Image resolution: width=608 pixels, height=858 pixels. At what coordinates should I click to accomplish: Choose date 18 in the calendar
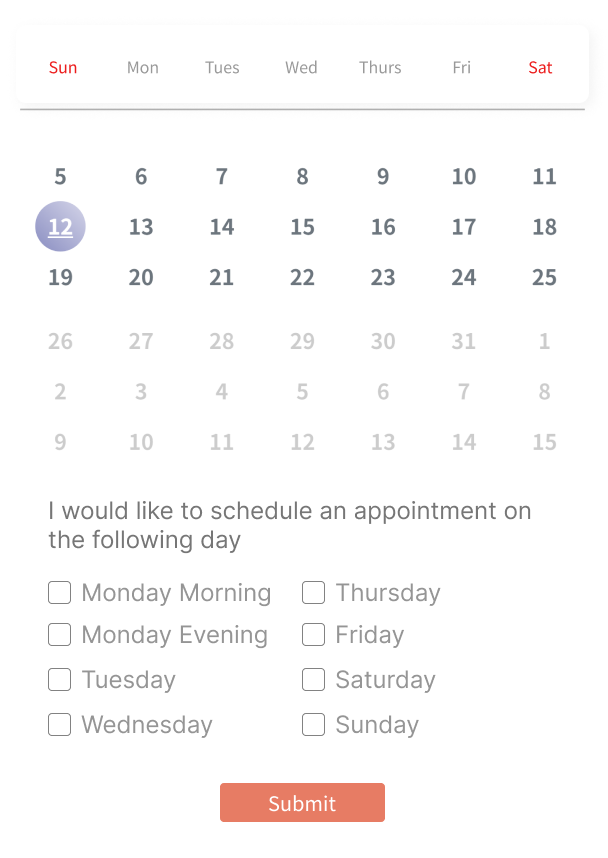click(x=544, y=227)
